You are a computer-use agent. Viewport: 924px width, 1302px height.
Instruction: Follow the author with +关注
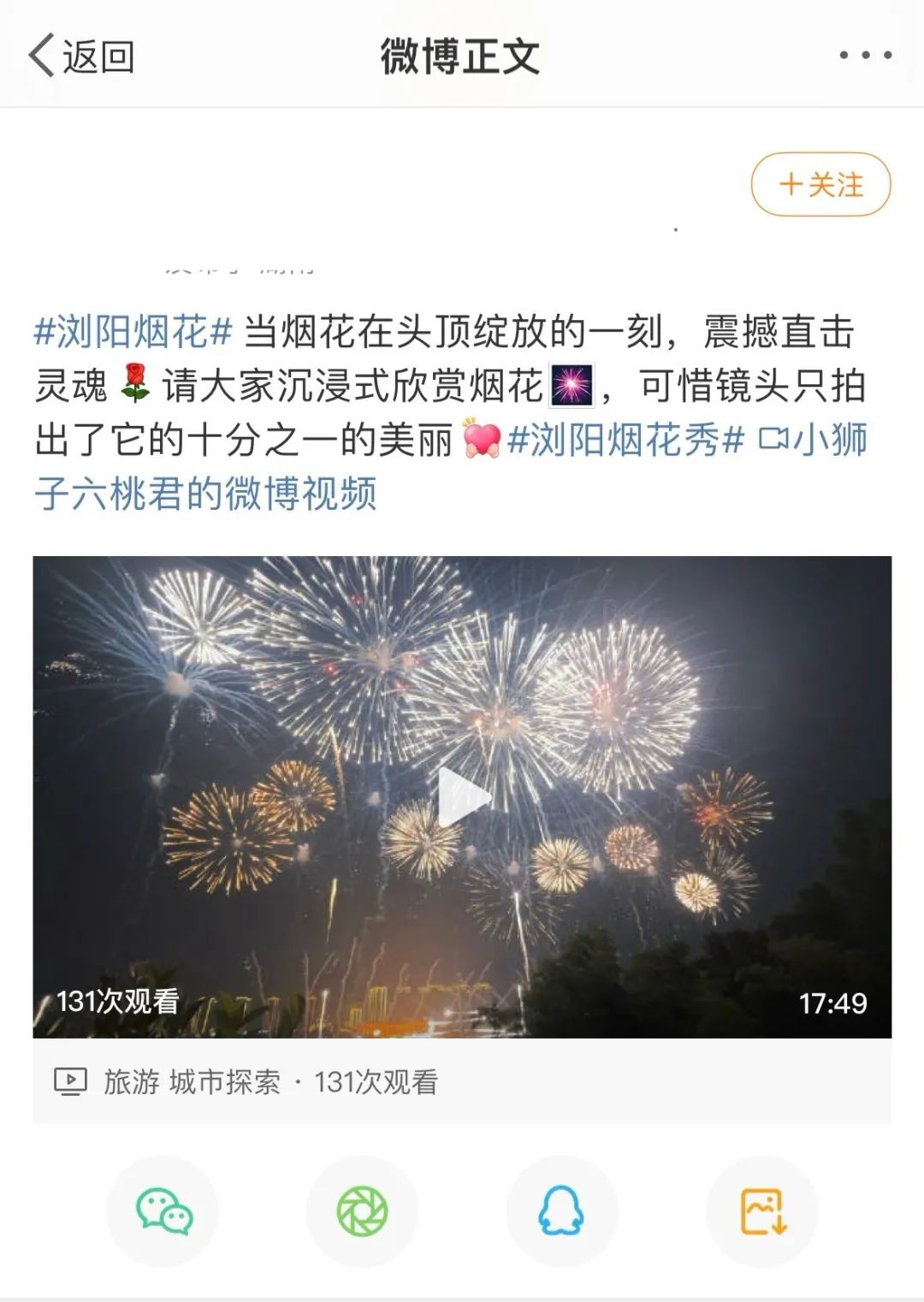[820, 185]
